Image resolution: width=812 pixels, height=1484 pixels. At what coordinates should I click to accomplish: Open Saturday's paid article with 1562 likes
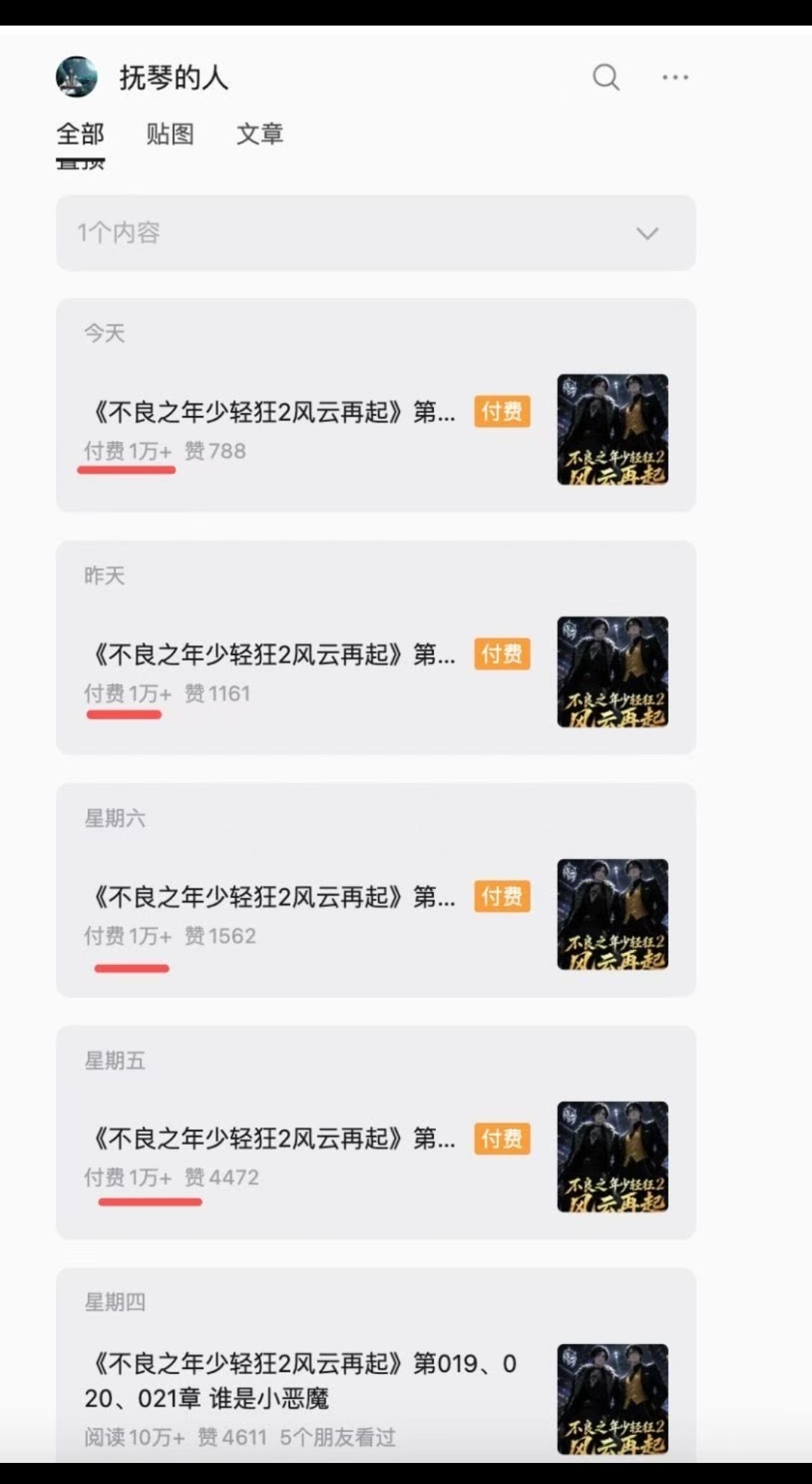[x=376, y=890]
